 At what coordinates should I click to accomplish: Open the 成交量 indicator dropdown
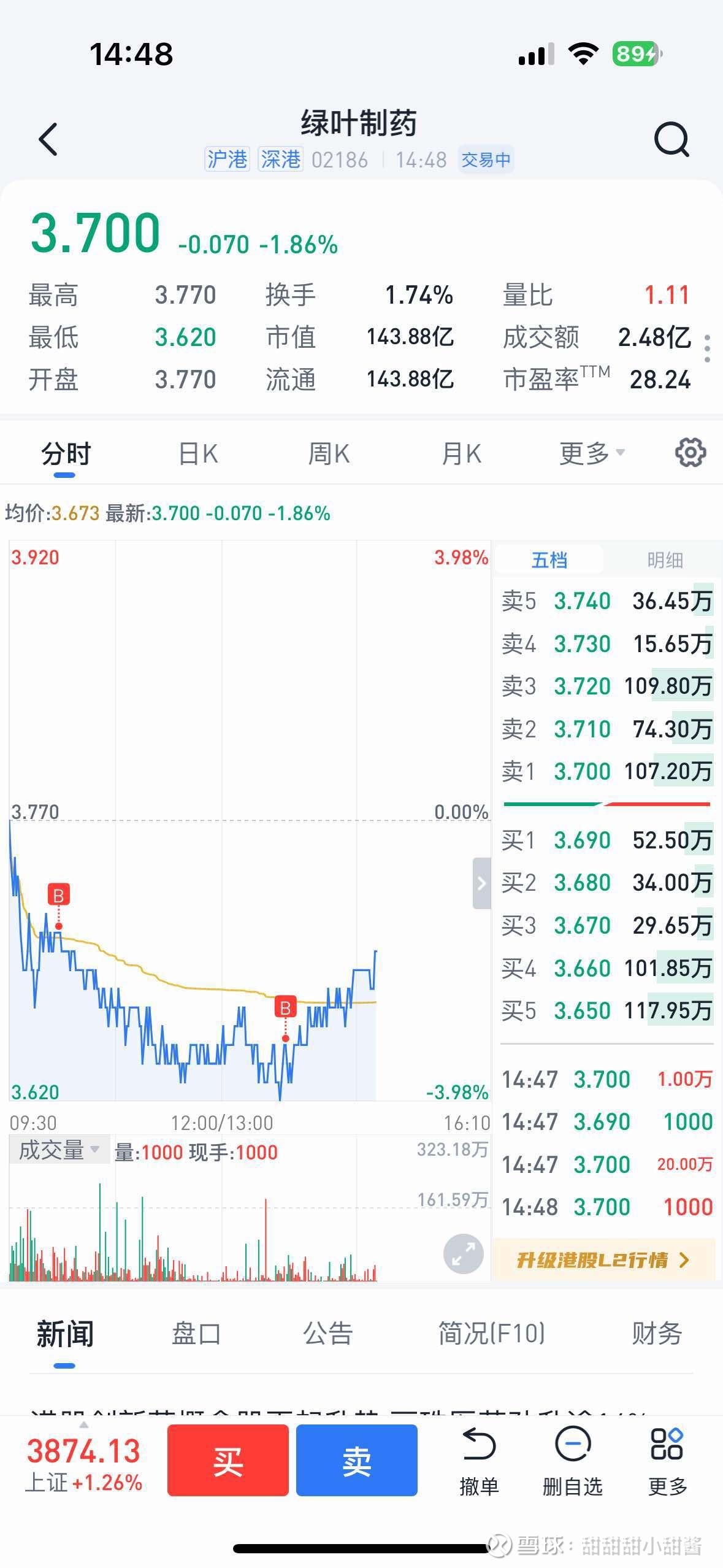pyautogui.click(x=59, y=1150)
